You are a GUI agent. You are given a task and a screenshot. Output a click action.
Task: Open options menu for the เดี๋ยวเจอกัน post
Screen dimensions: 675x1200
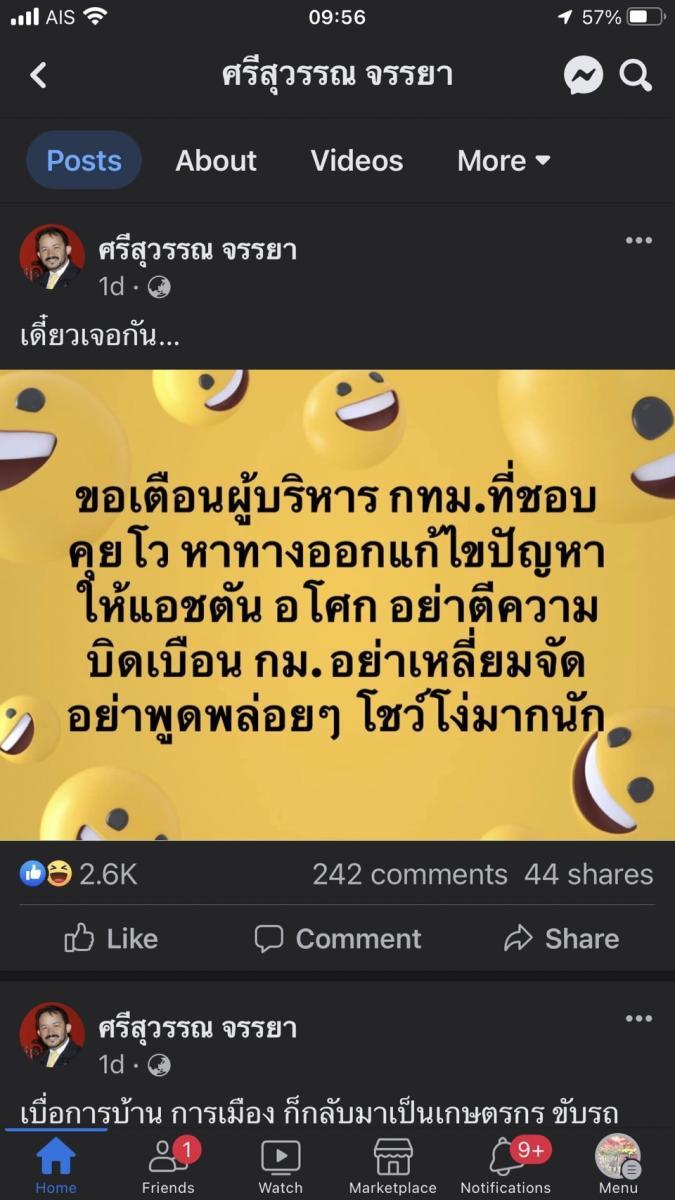click(x=638, y=240)
